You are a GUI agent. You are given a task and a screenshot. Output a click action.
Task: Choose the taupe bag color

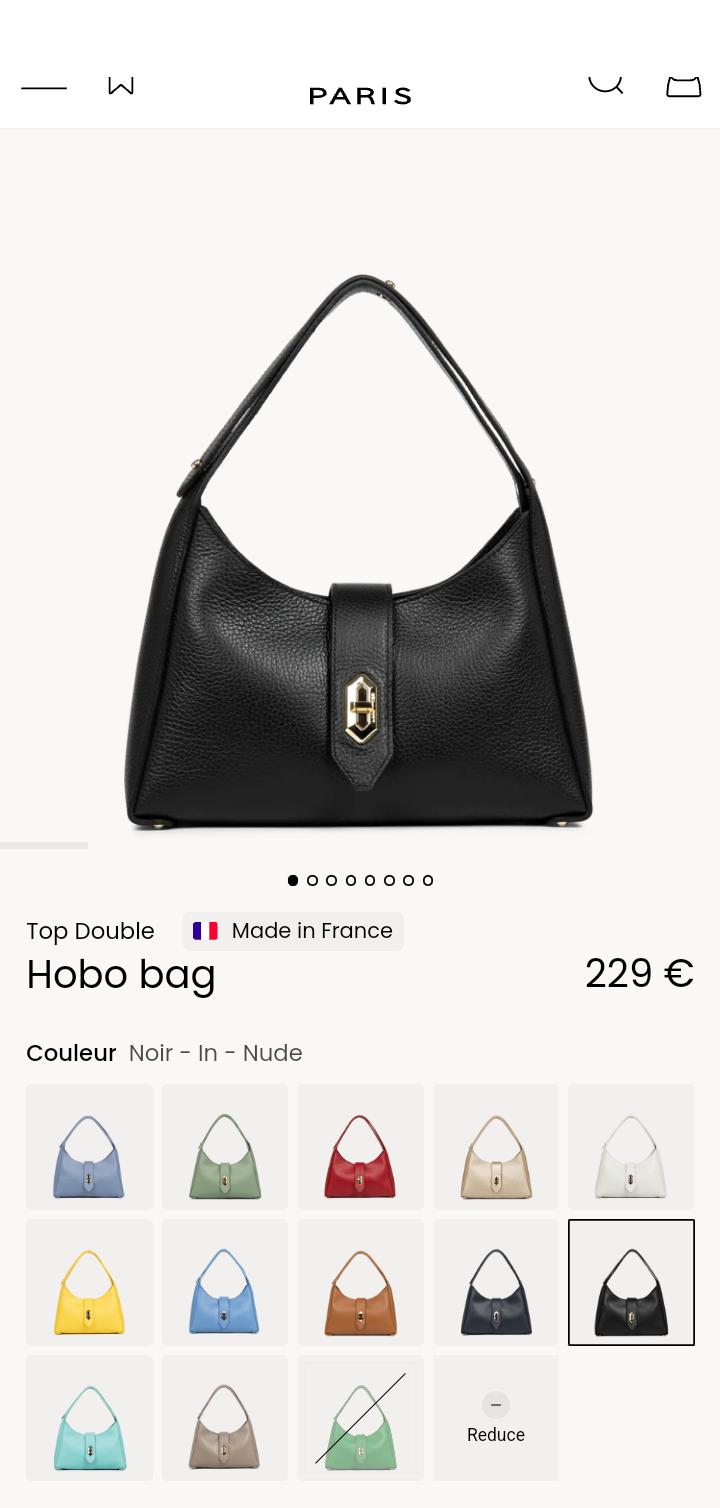pos(225,1418)
